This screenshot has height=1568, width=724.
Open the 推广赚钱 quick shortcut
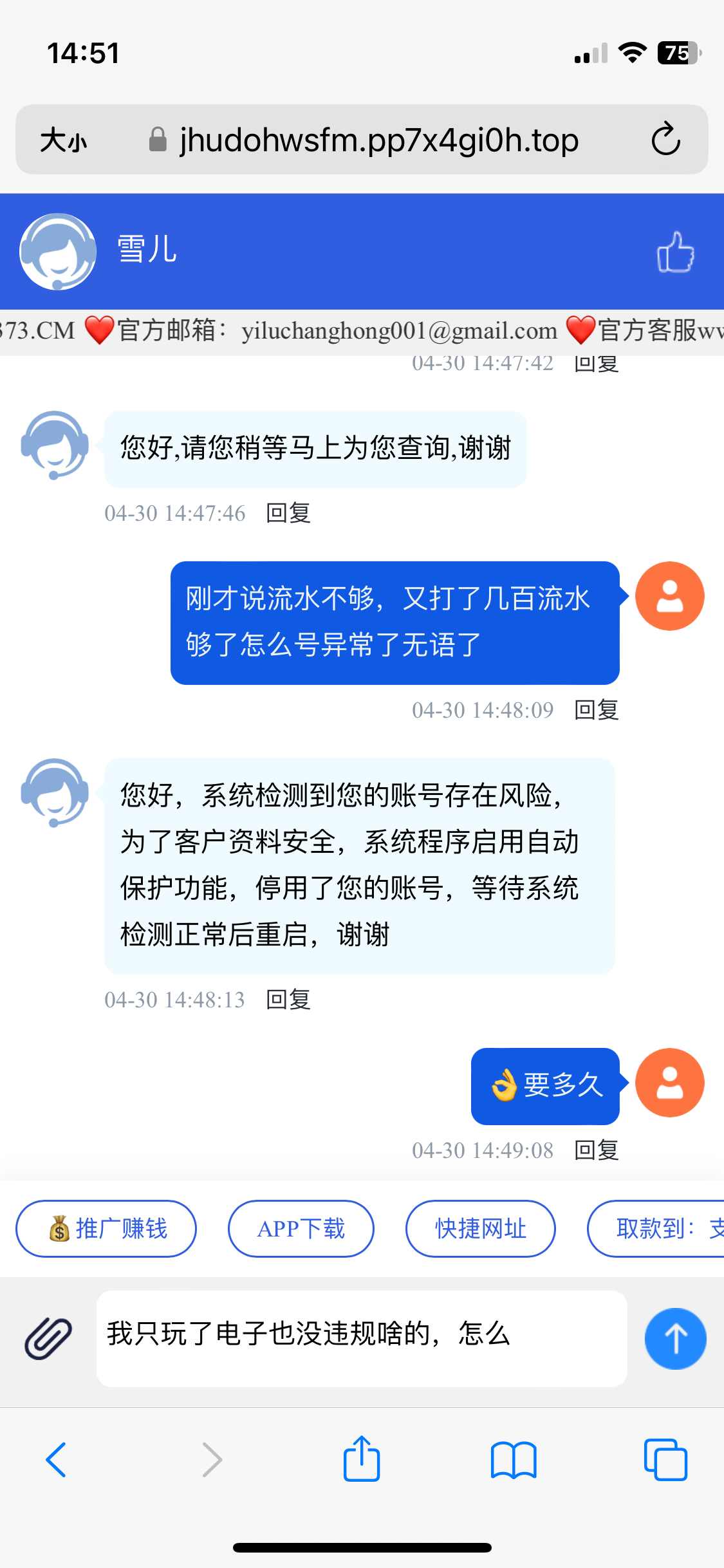[106, 1228]
